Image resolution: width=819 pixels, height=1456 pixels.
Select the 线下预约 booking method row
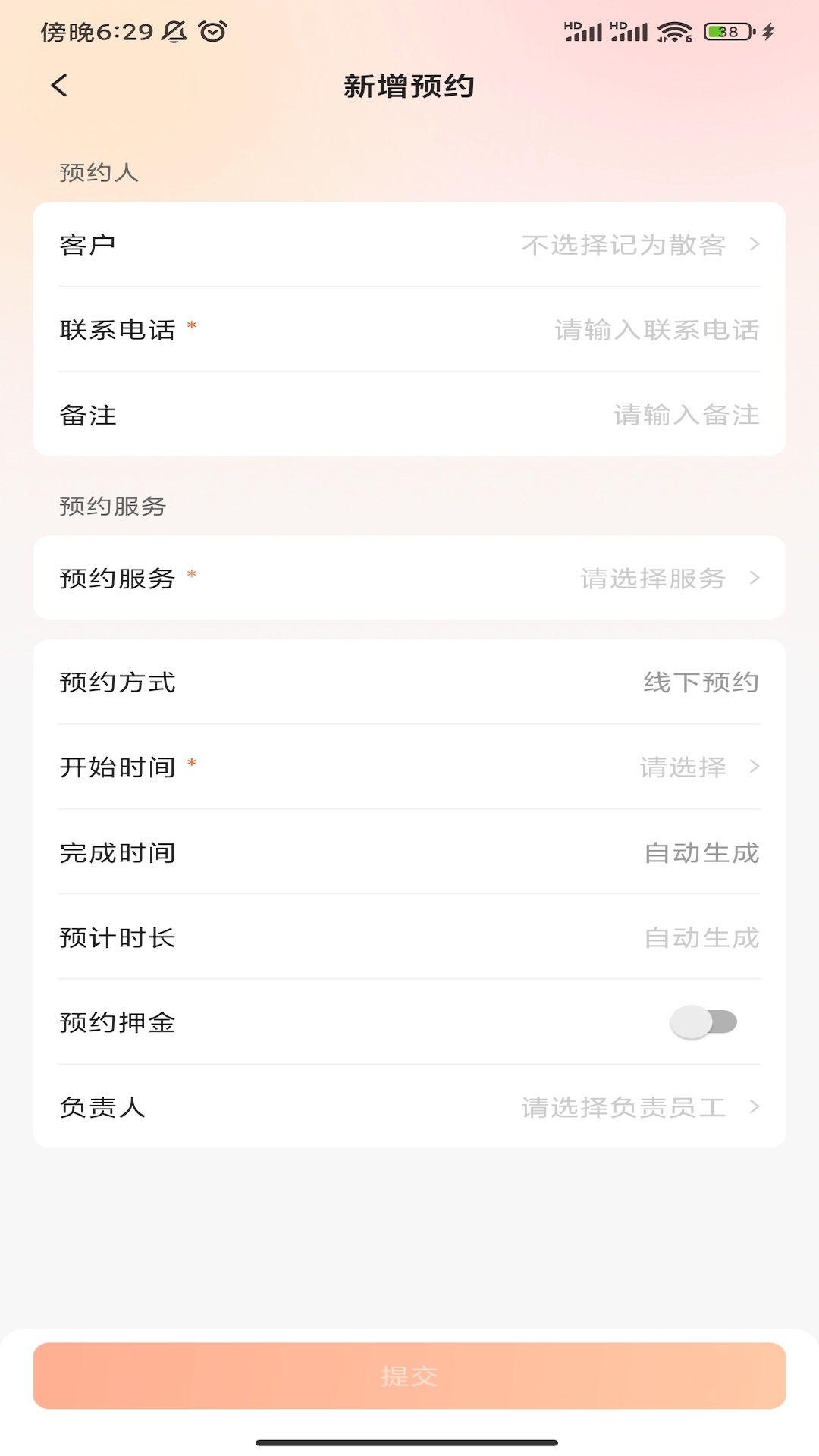click(409, 682)
